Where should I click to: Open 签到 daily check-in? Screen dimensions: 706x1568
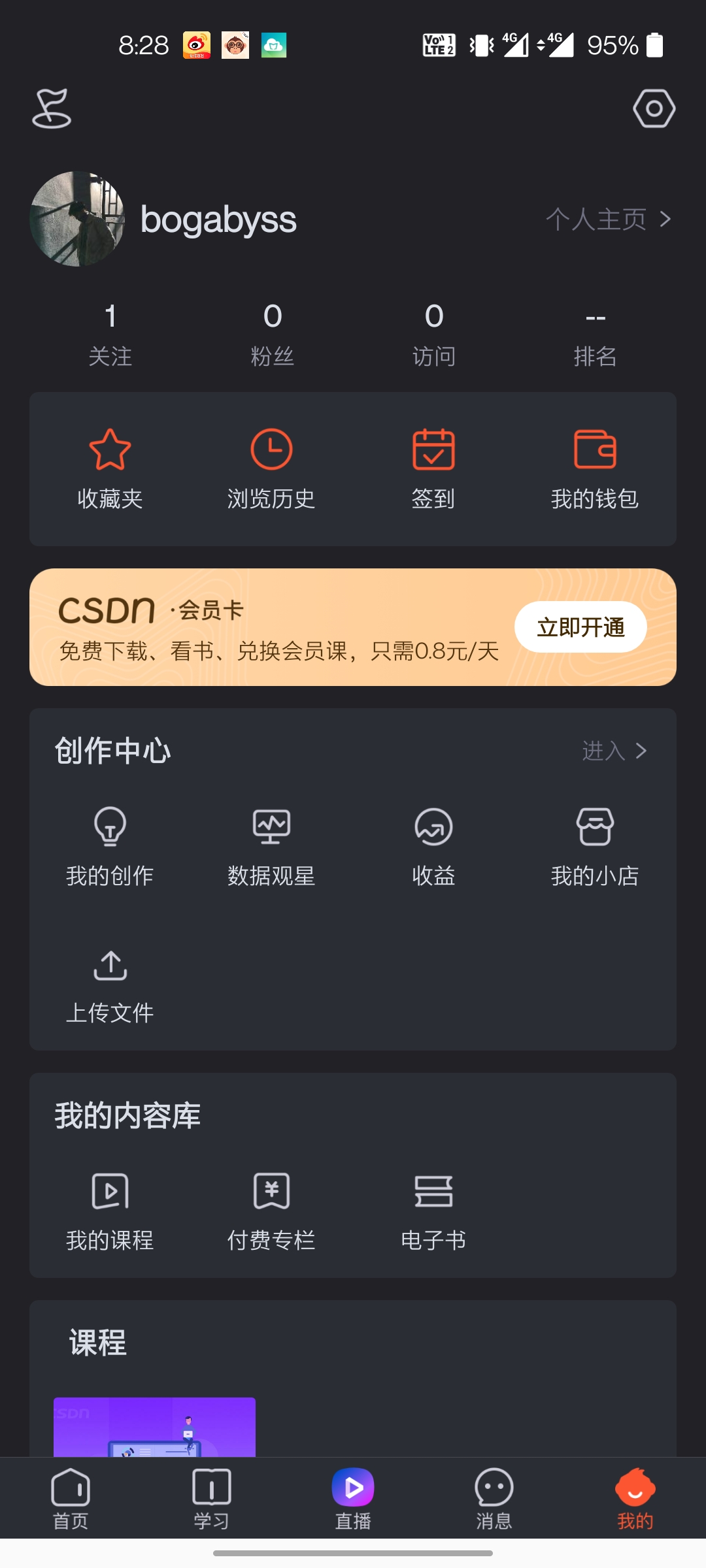[433, 468]
